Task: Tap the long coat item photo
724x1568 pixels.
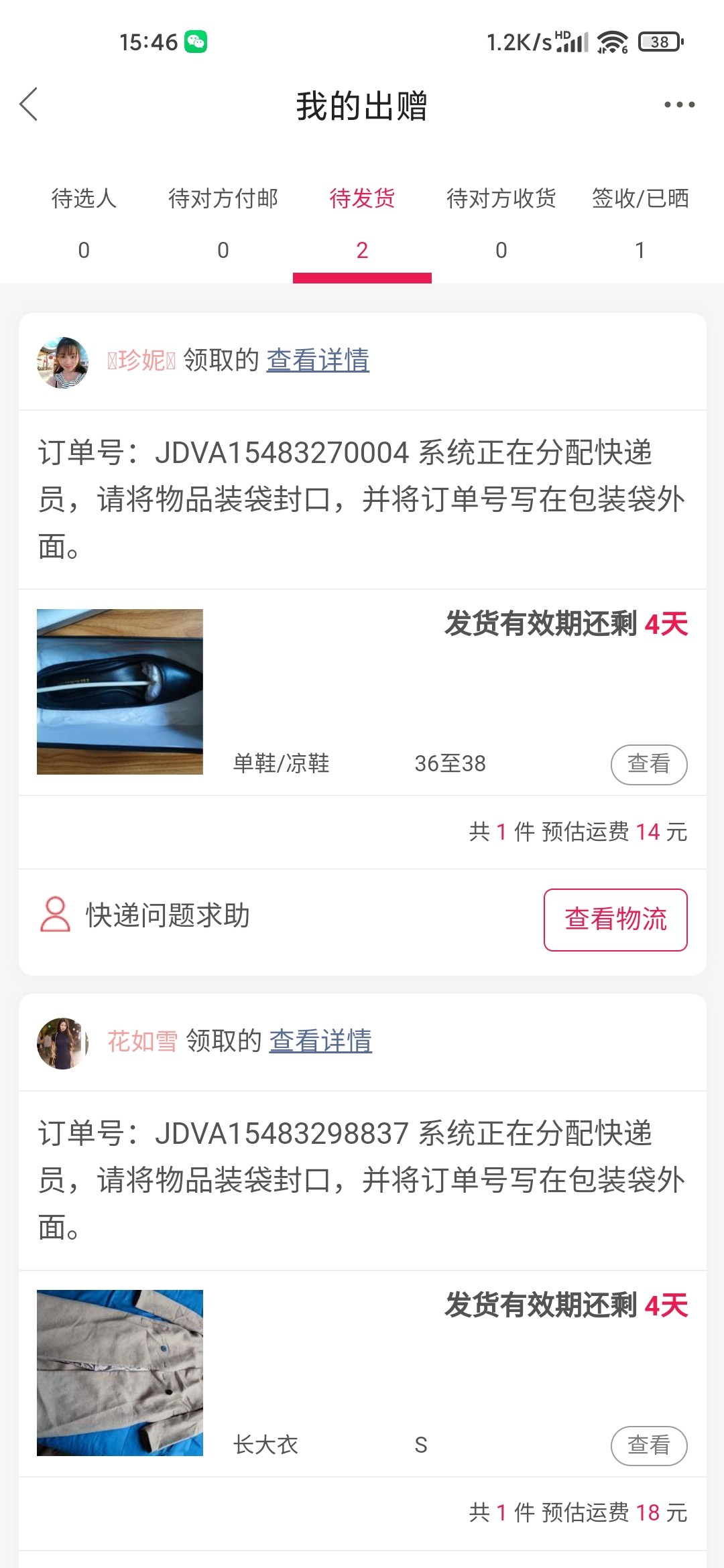Action: [x=120, y=1372]
